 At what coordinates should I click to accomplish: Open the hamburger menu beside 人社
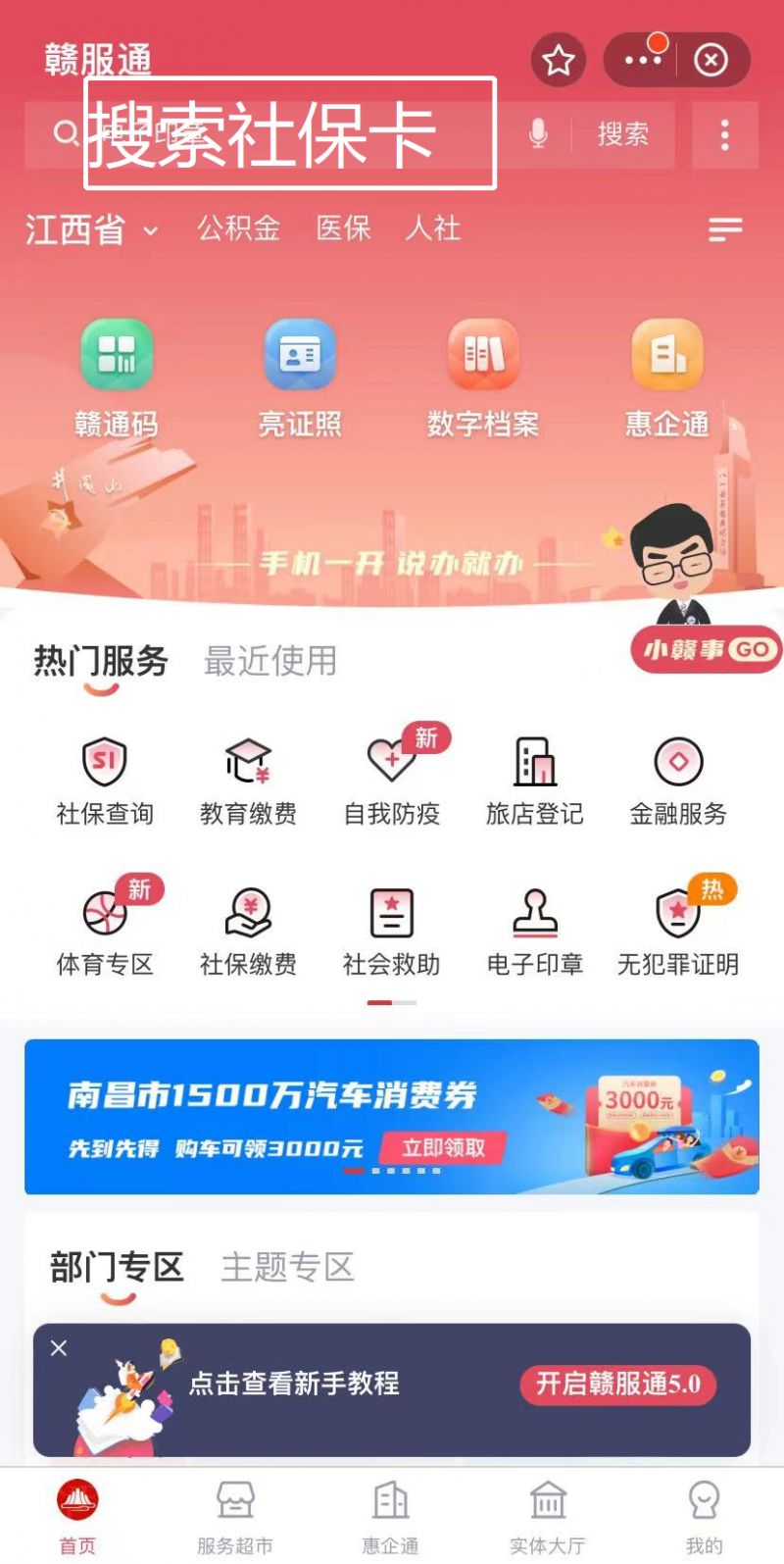point(724,229)
